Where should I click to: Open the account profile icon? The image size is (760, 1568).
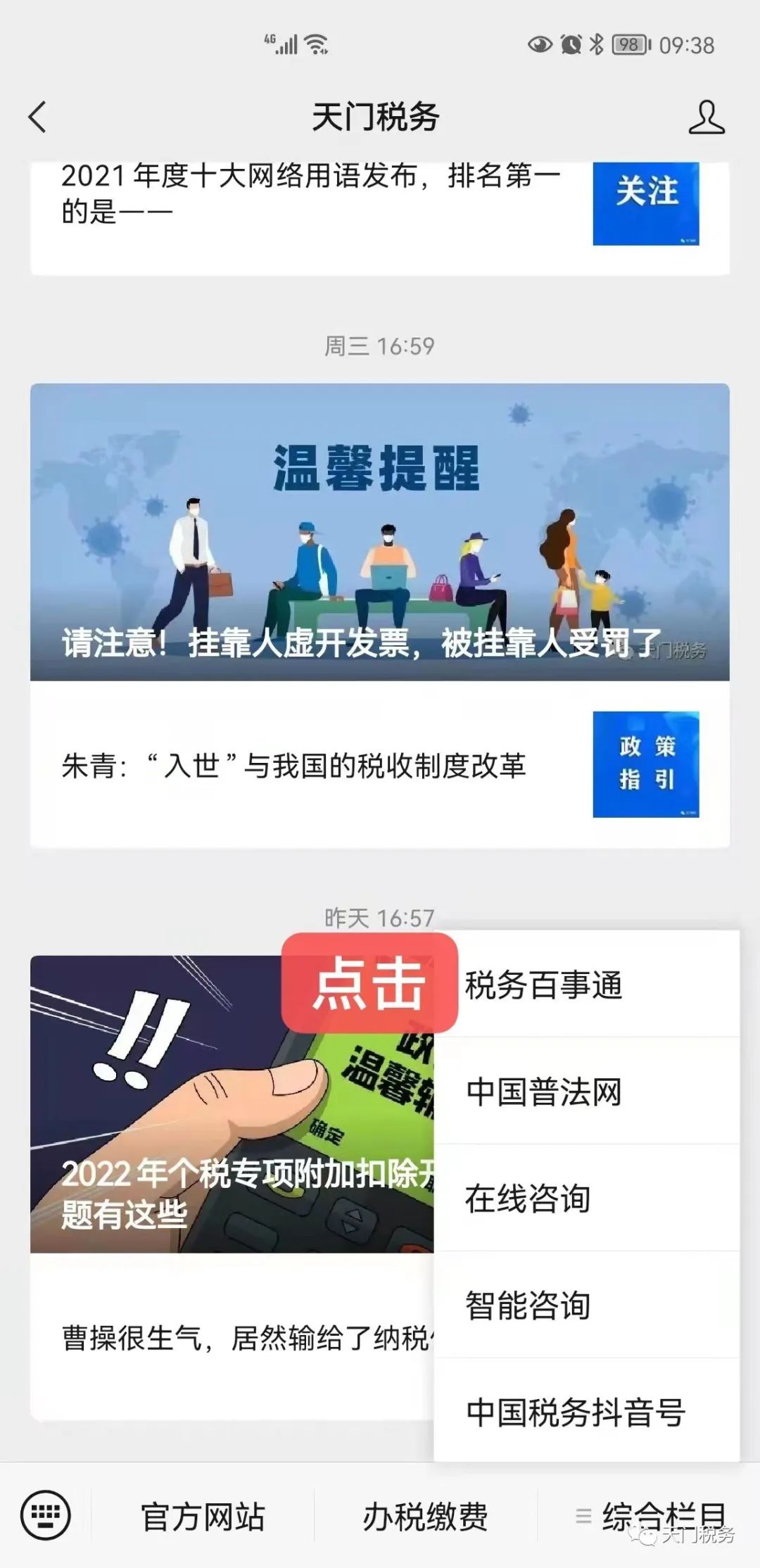pos(706,117)
